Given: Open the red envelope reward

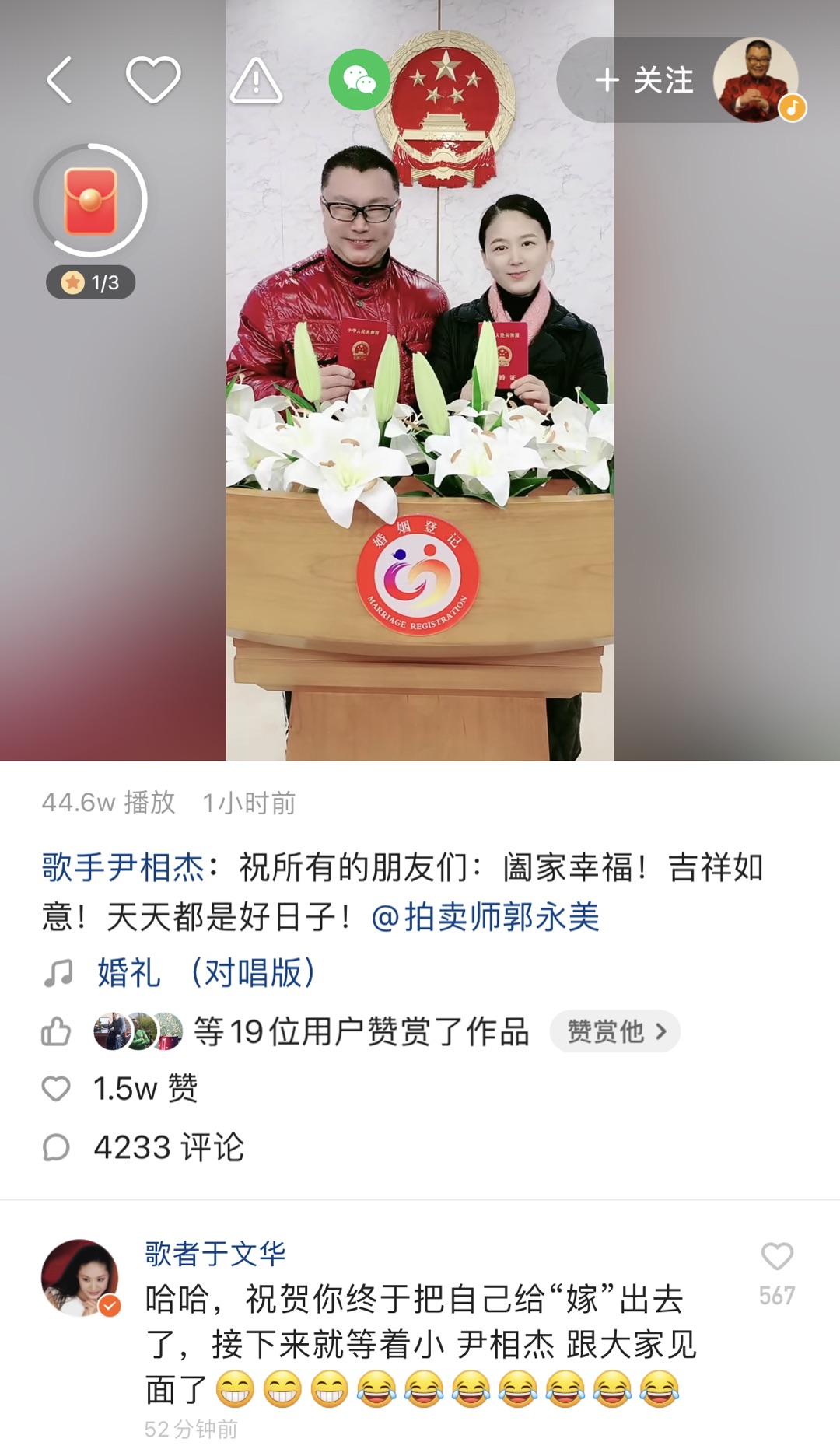Looking at the screenshot, I should coord(91,201).
